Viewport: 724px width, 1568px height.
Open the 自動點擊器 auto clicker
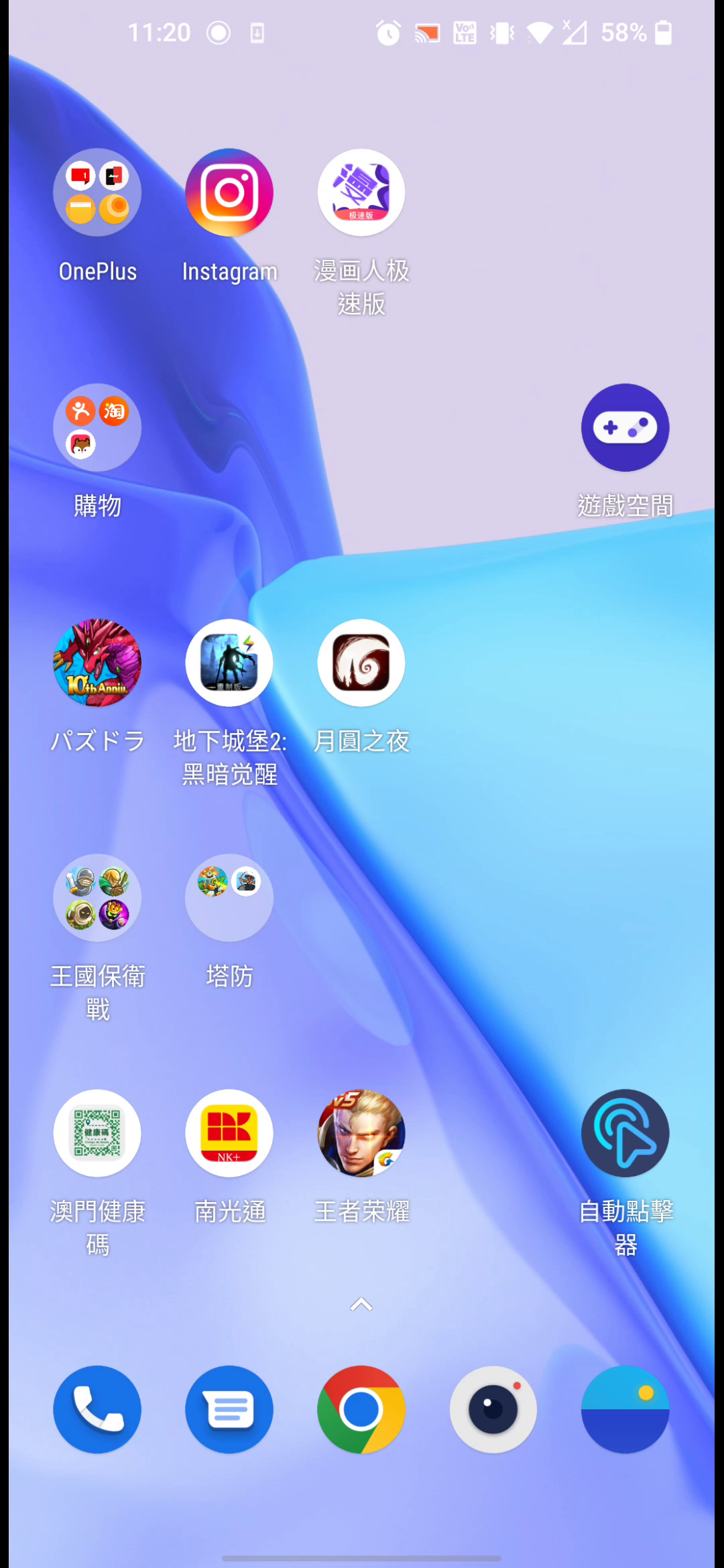(x=625, y=1133)
